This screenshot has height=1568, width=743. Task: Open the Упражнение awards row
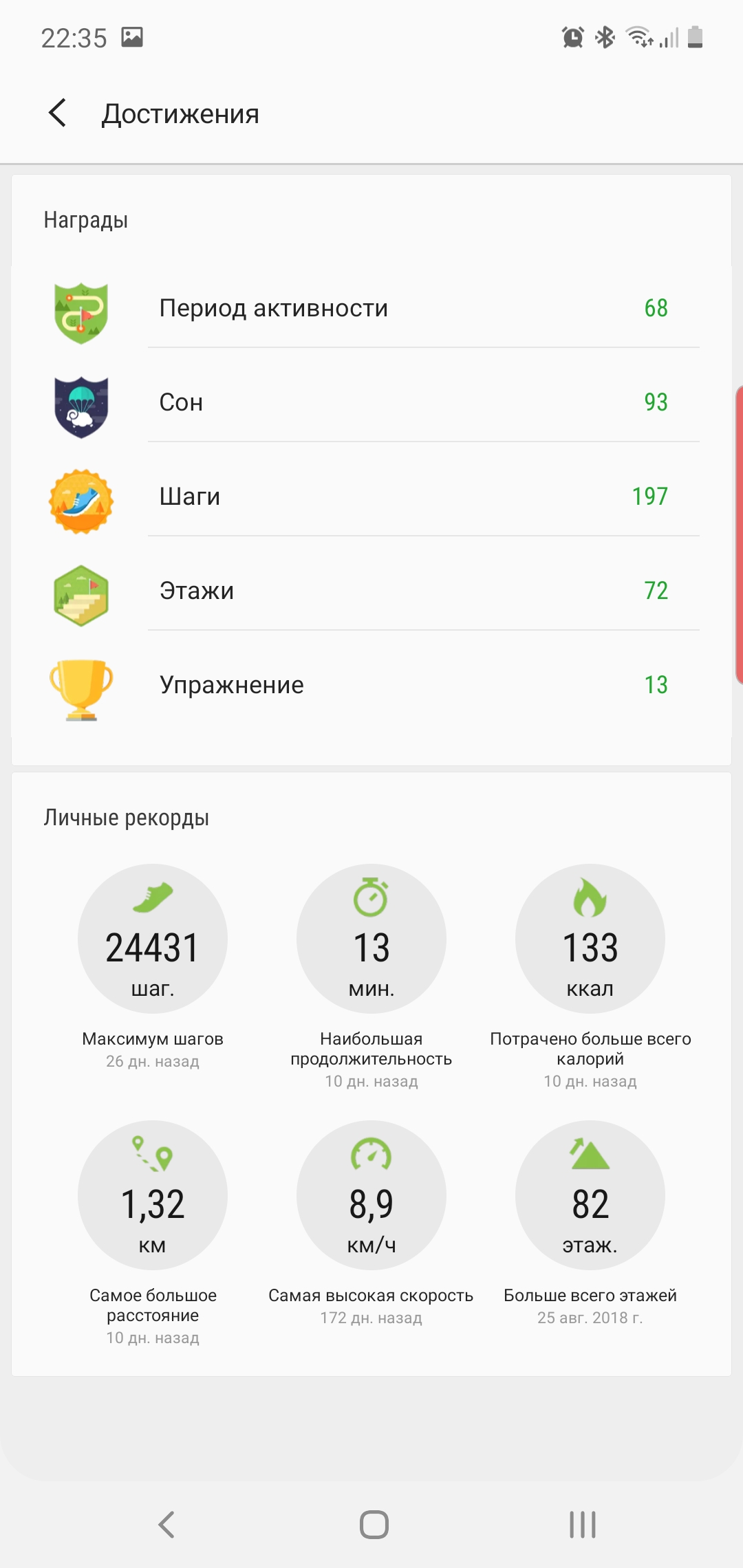[371, 685]
